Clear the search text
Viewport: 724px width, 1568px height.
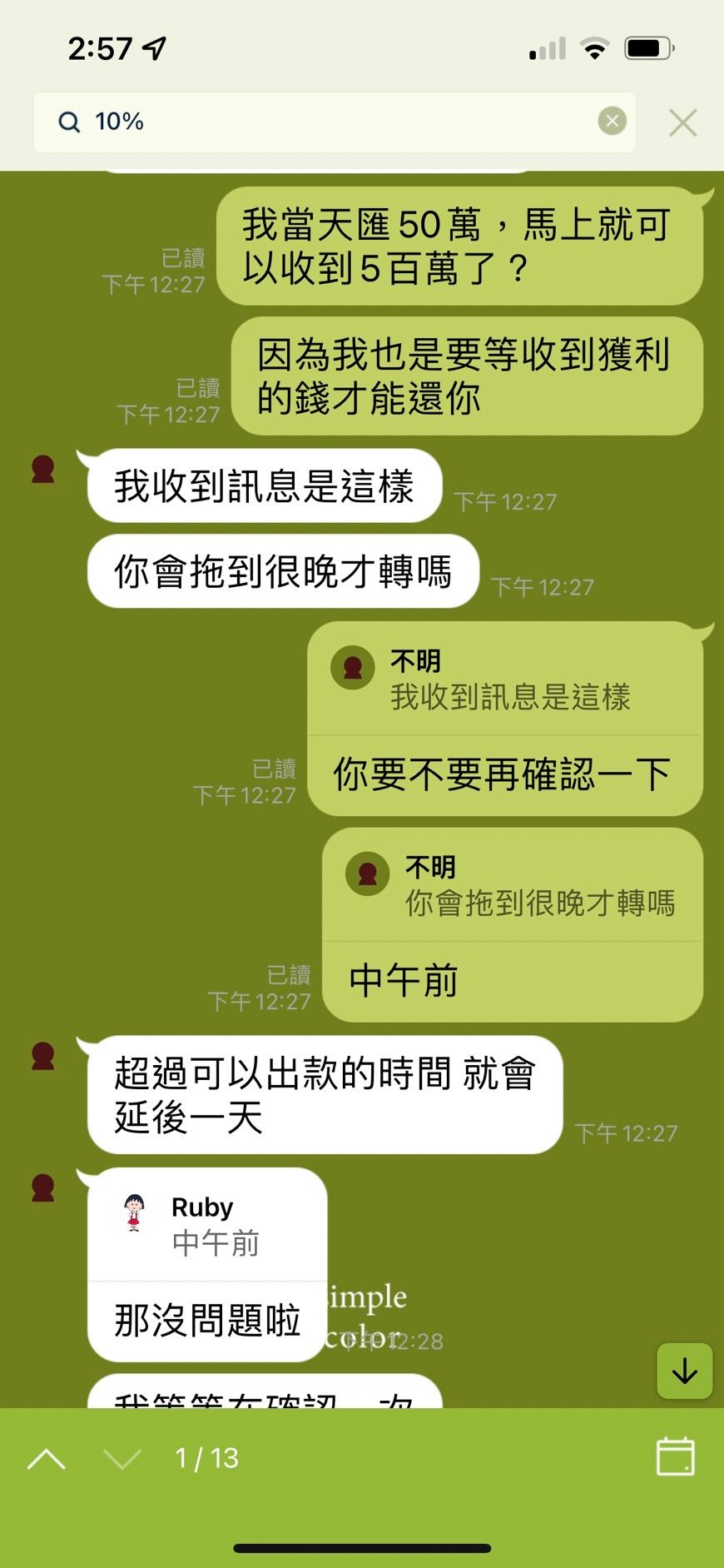click(612, 122)
